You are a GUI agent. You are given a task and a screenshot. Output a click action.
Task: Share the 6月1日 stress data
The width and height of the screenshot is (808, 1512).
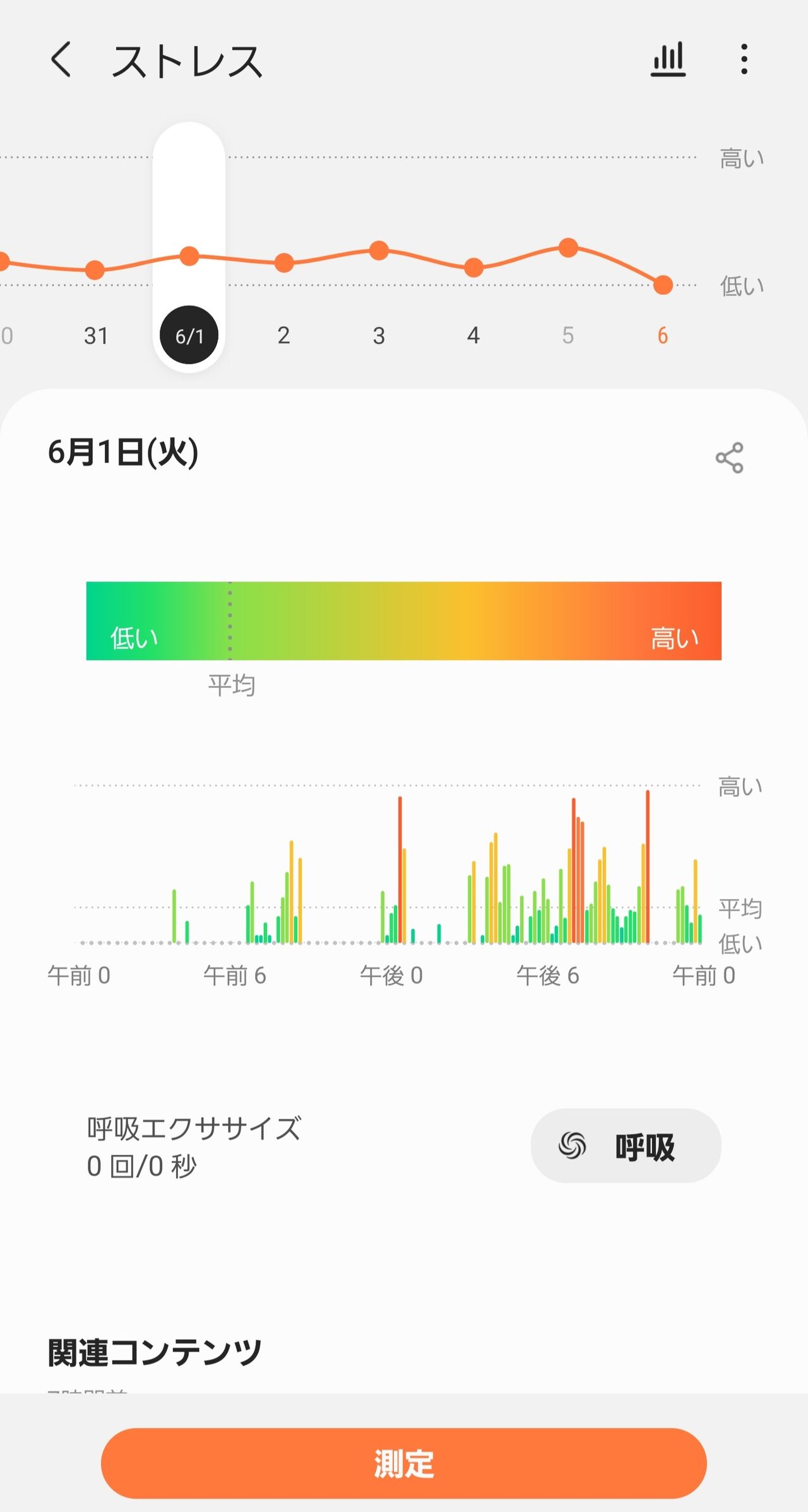click(729, 458)
